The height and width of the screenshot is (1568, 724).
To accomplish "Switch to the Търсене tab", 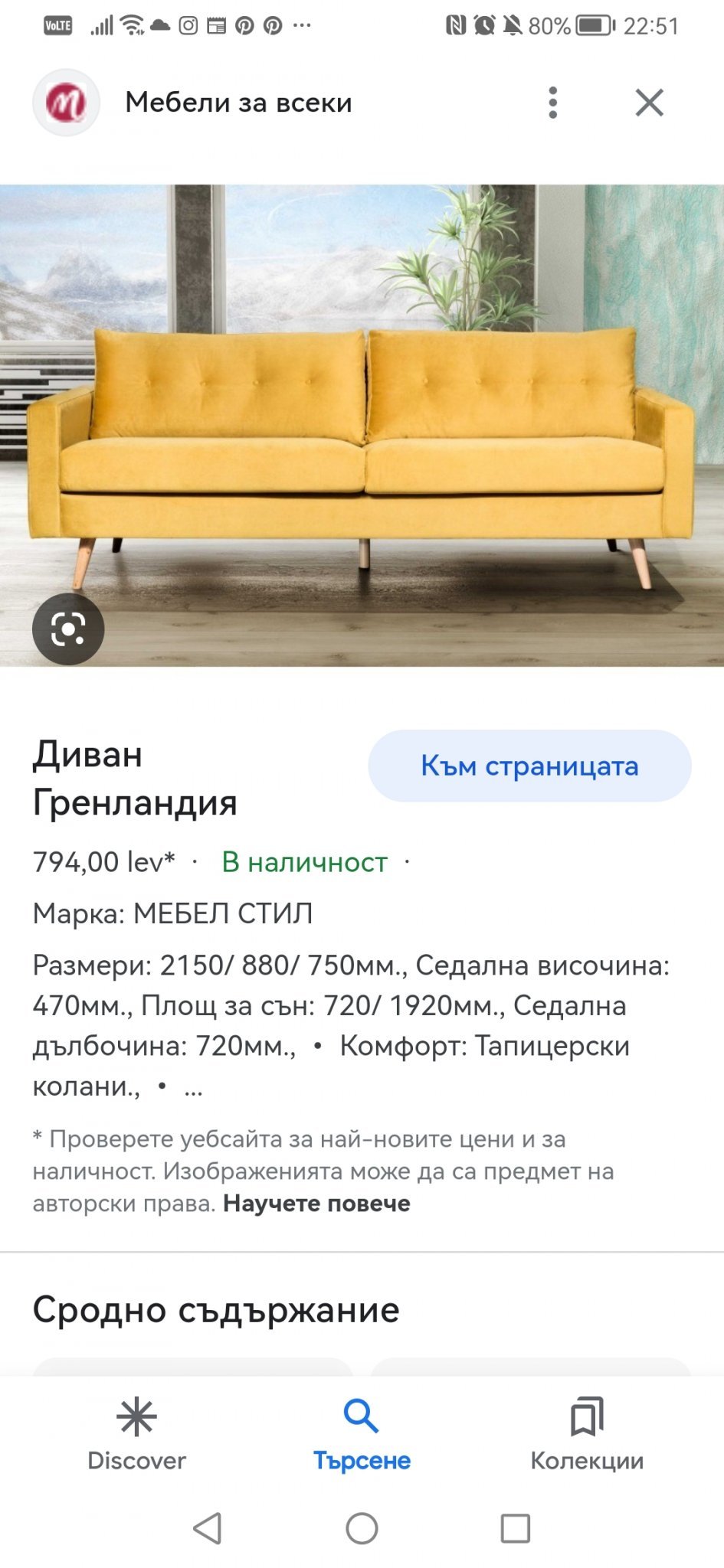I will (362, 1435).
